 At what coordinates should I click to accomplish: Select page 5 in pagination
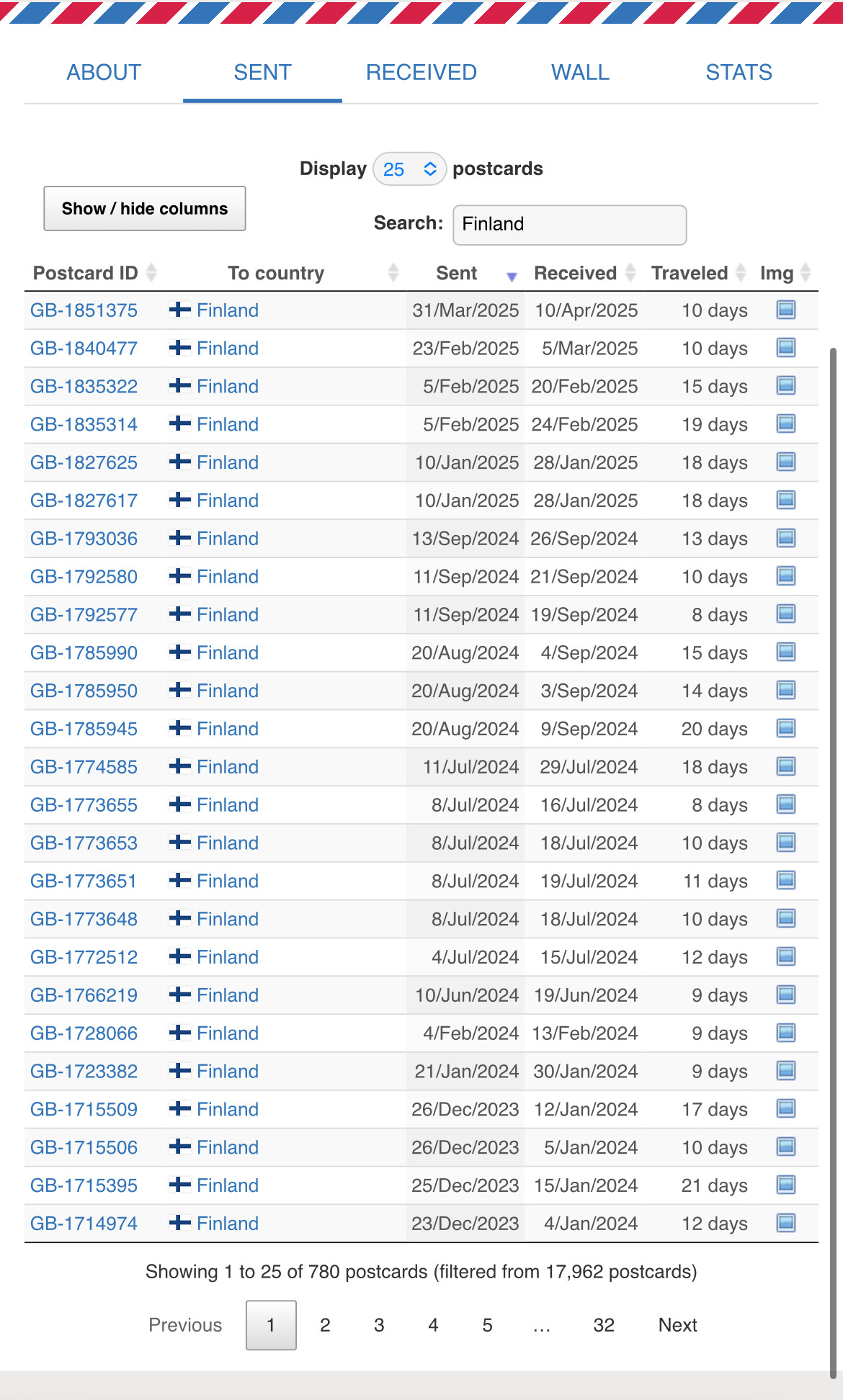point(487,1325)
